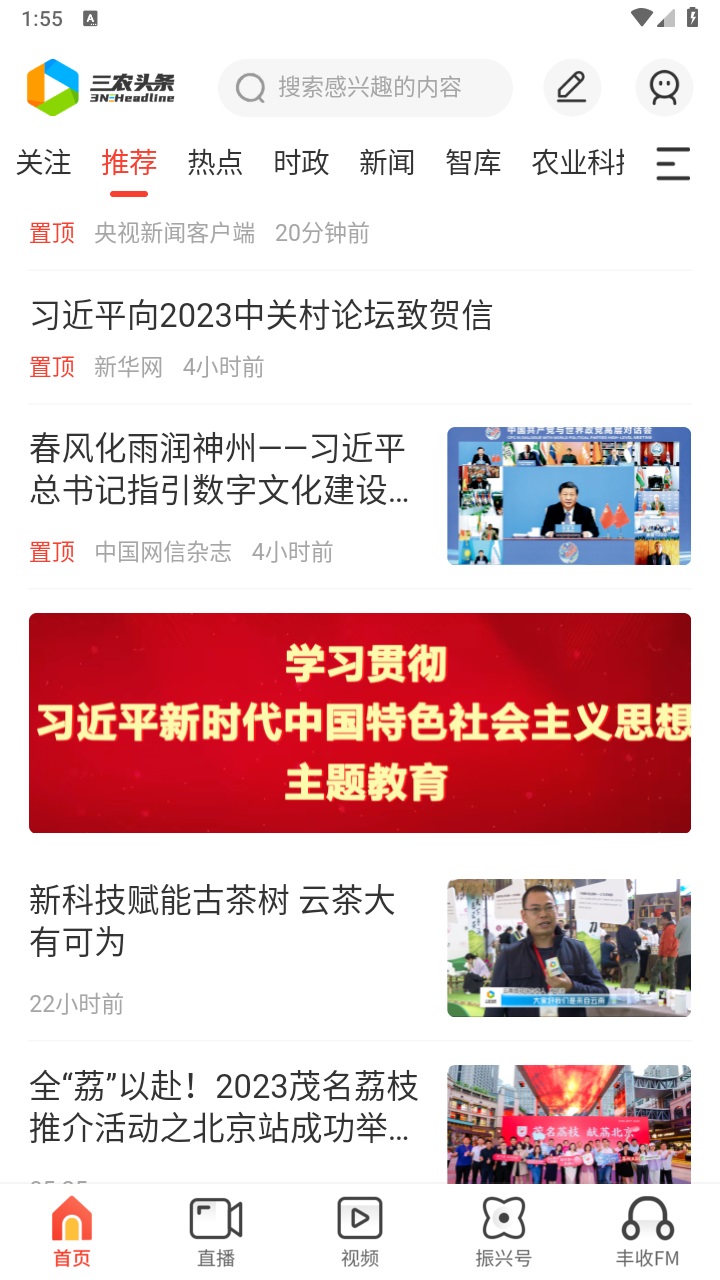
Task: Open article 习近平向2023中关村论坛致贺信
Action: point(262,316)
